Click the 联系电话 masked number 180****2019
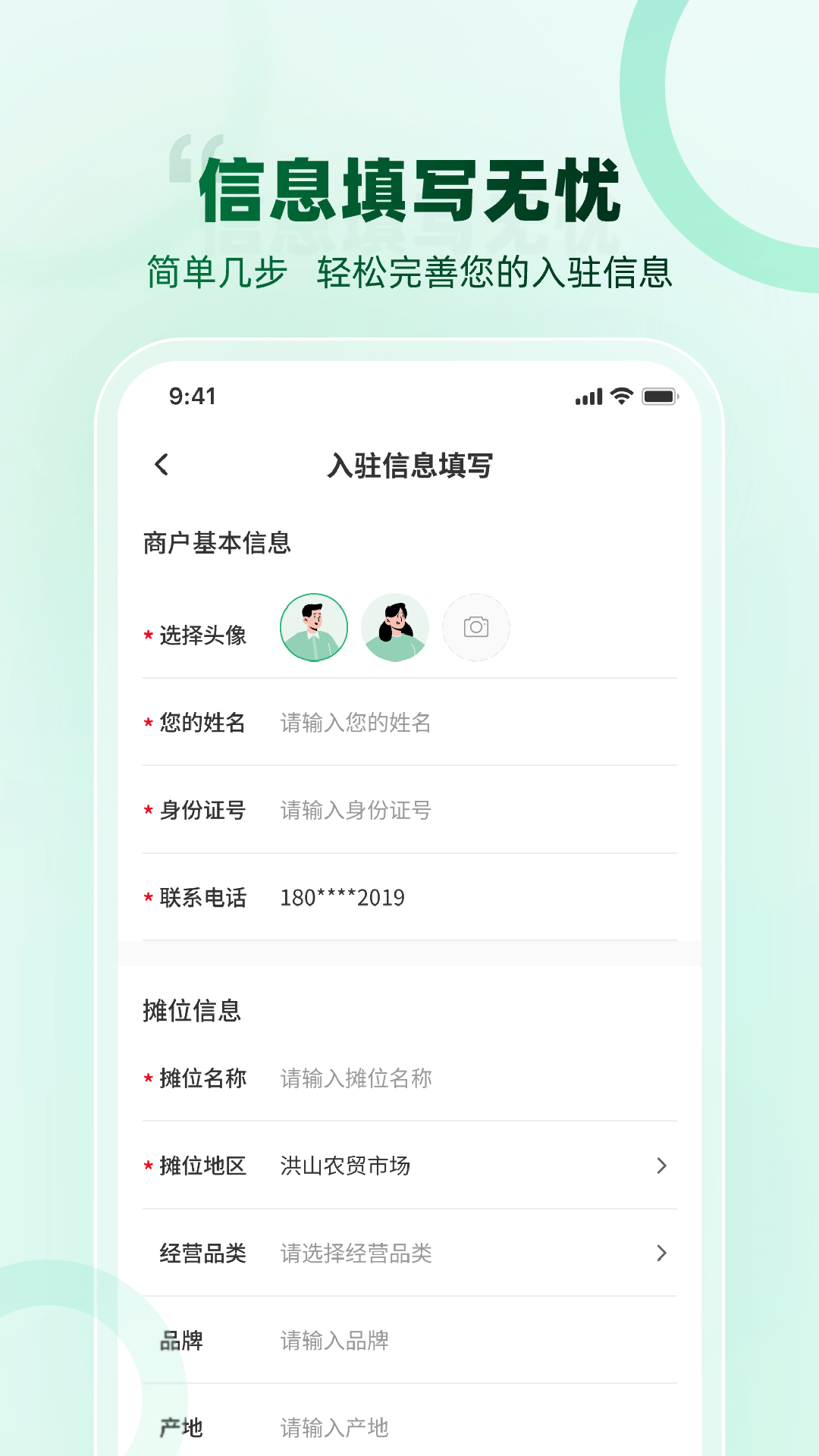 [341, 897]
